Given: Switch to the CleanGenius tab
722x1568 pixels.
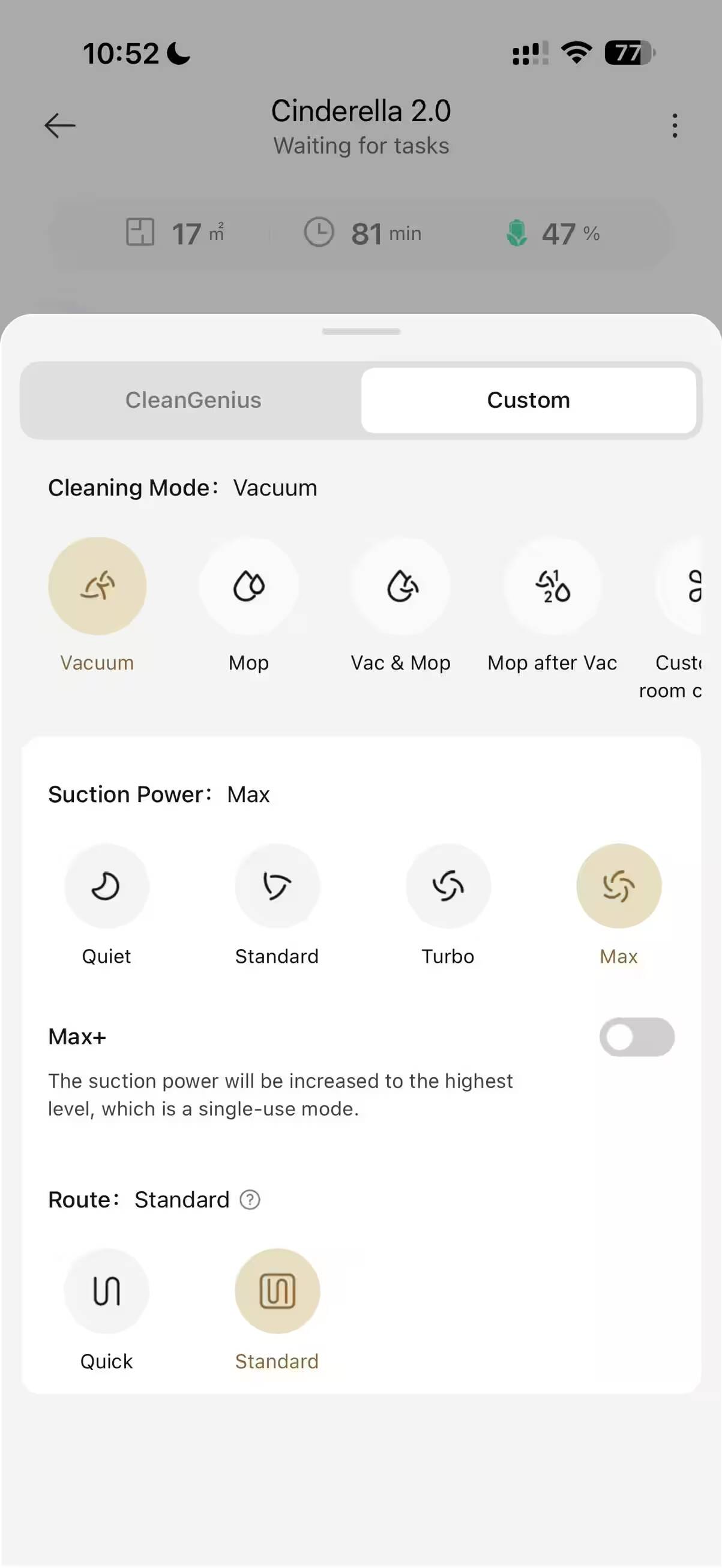Looking at the screenshot, I should click(x=193, y=400).
